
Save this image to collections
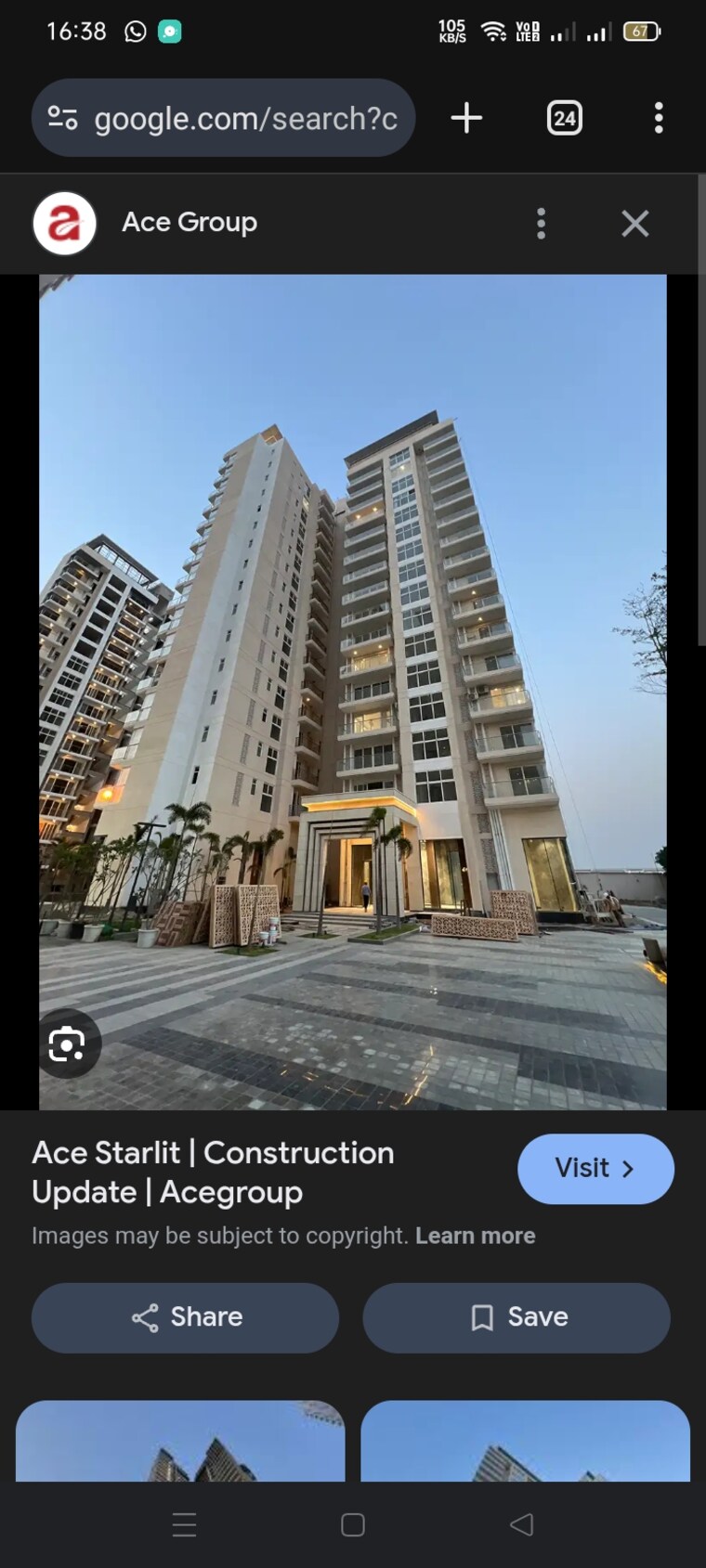point(516,1317)
